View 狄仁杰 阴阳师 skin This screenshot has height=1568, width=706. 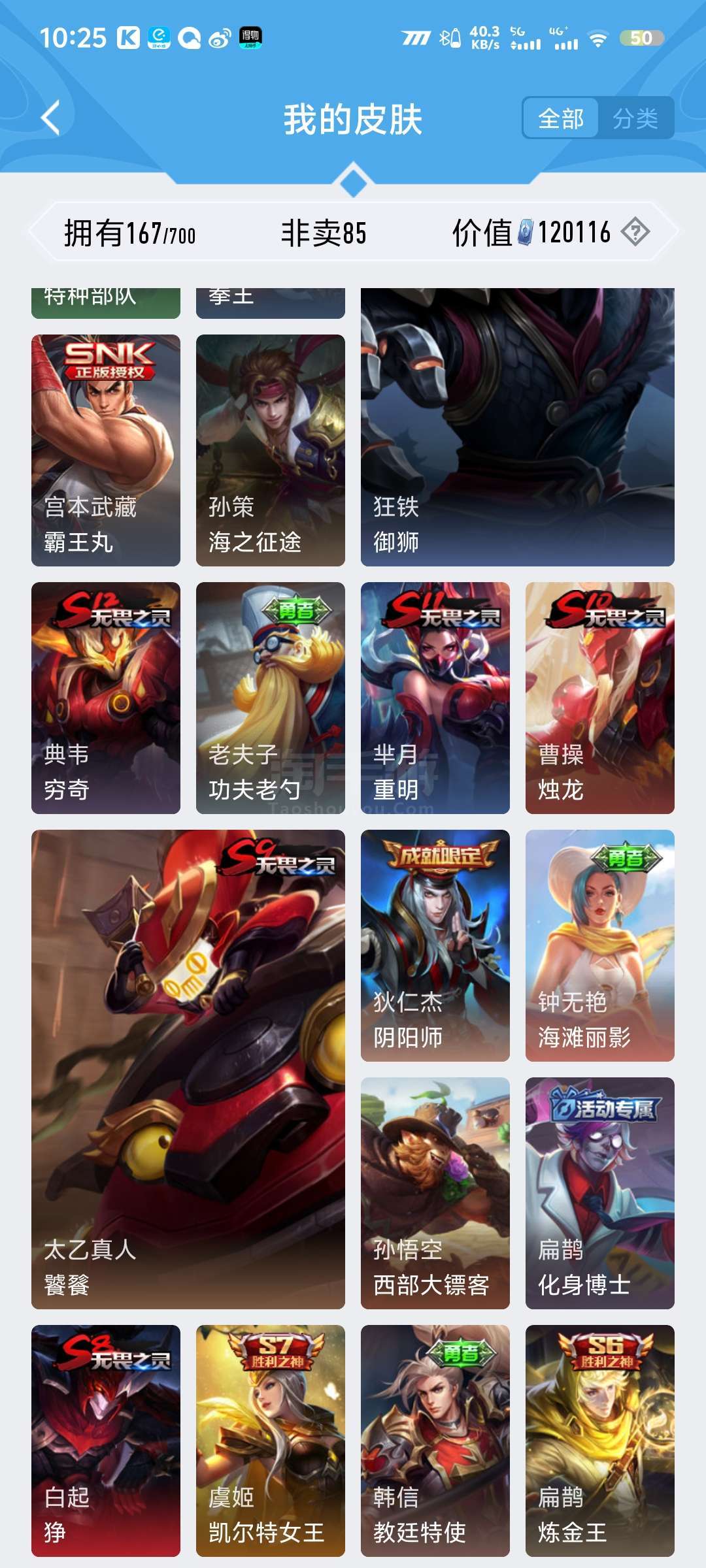435,945
